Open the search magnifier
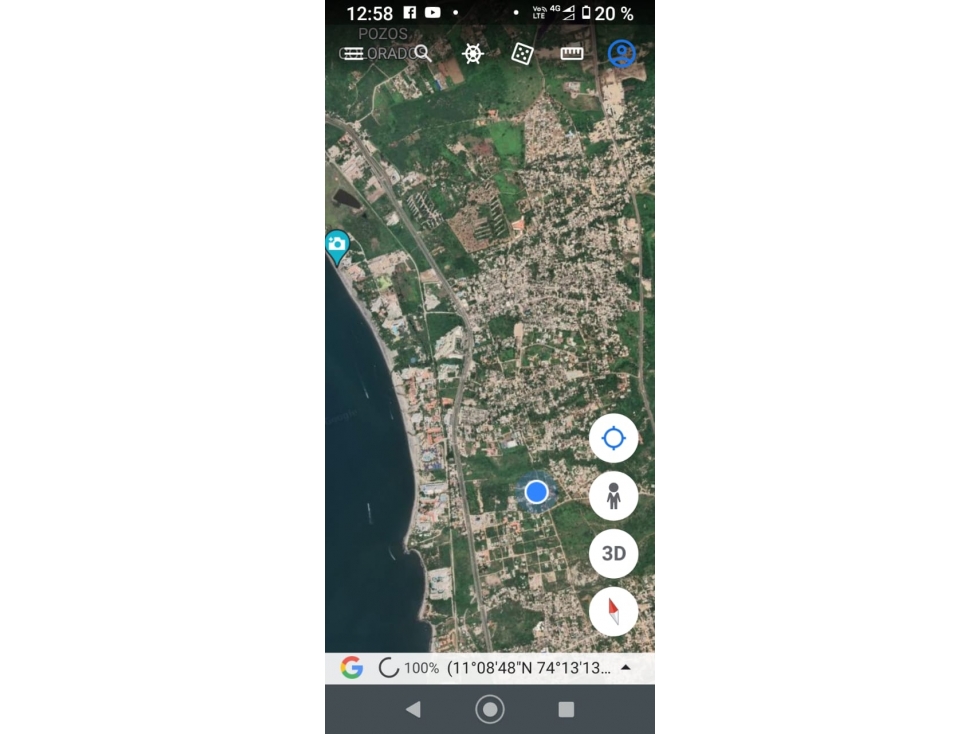This screenshot has width=979, height=734. pos(423,53)
